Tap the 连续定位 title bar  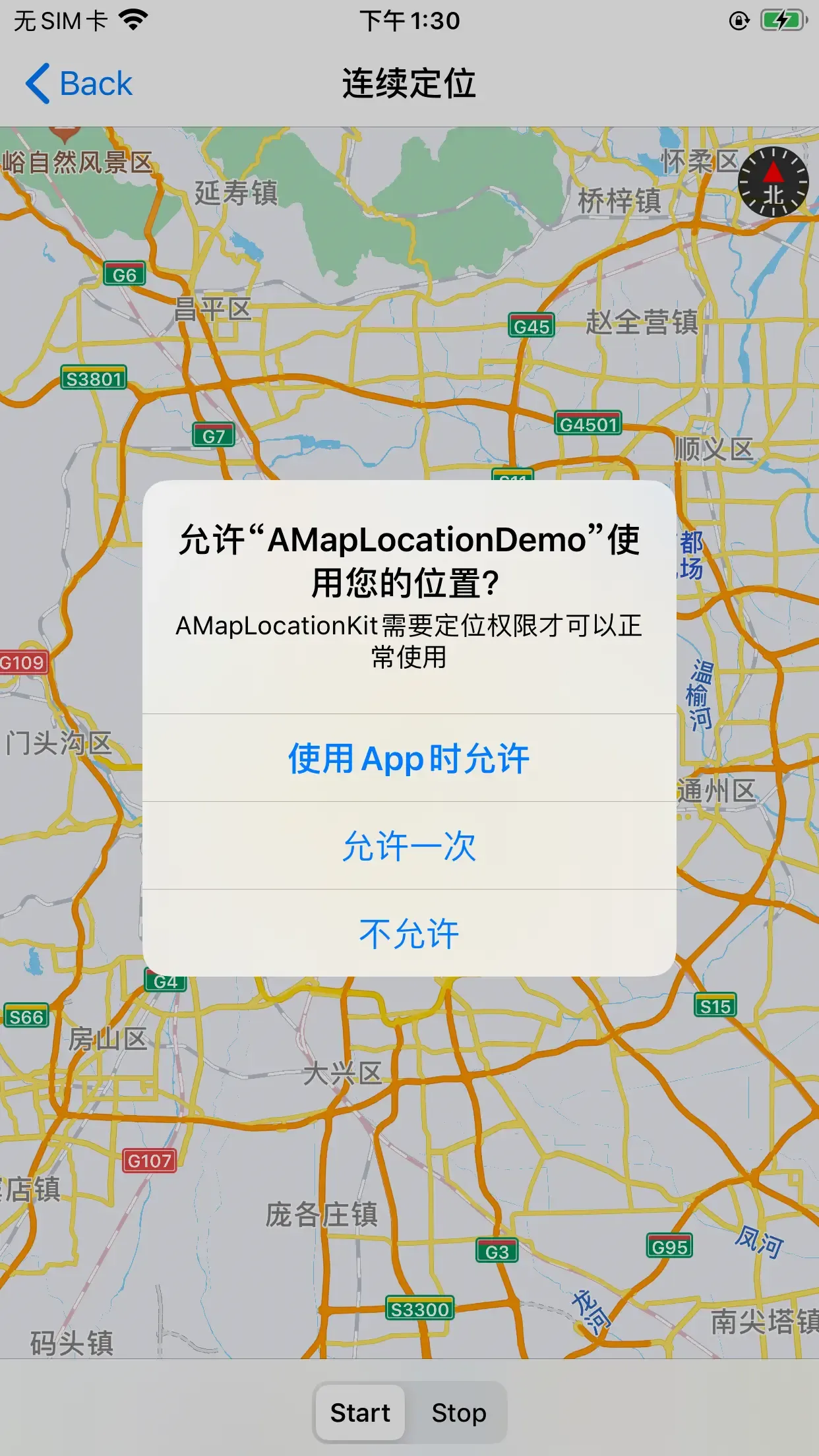tap(409, 82)
